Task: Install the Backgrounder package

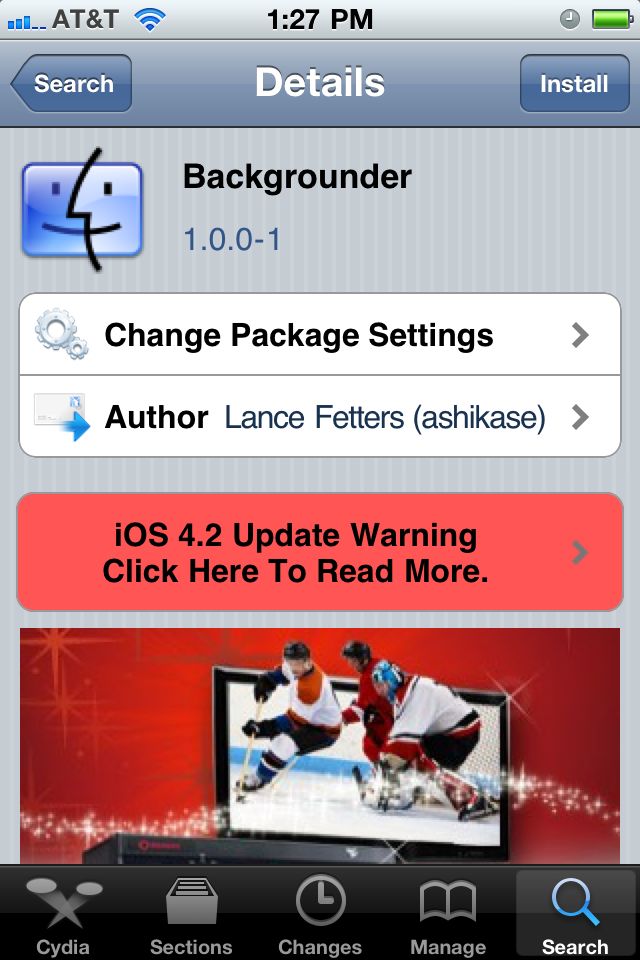Action: (x=574, y=84)
